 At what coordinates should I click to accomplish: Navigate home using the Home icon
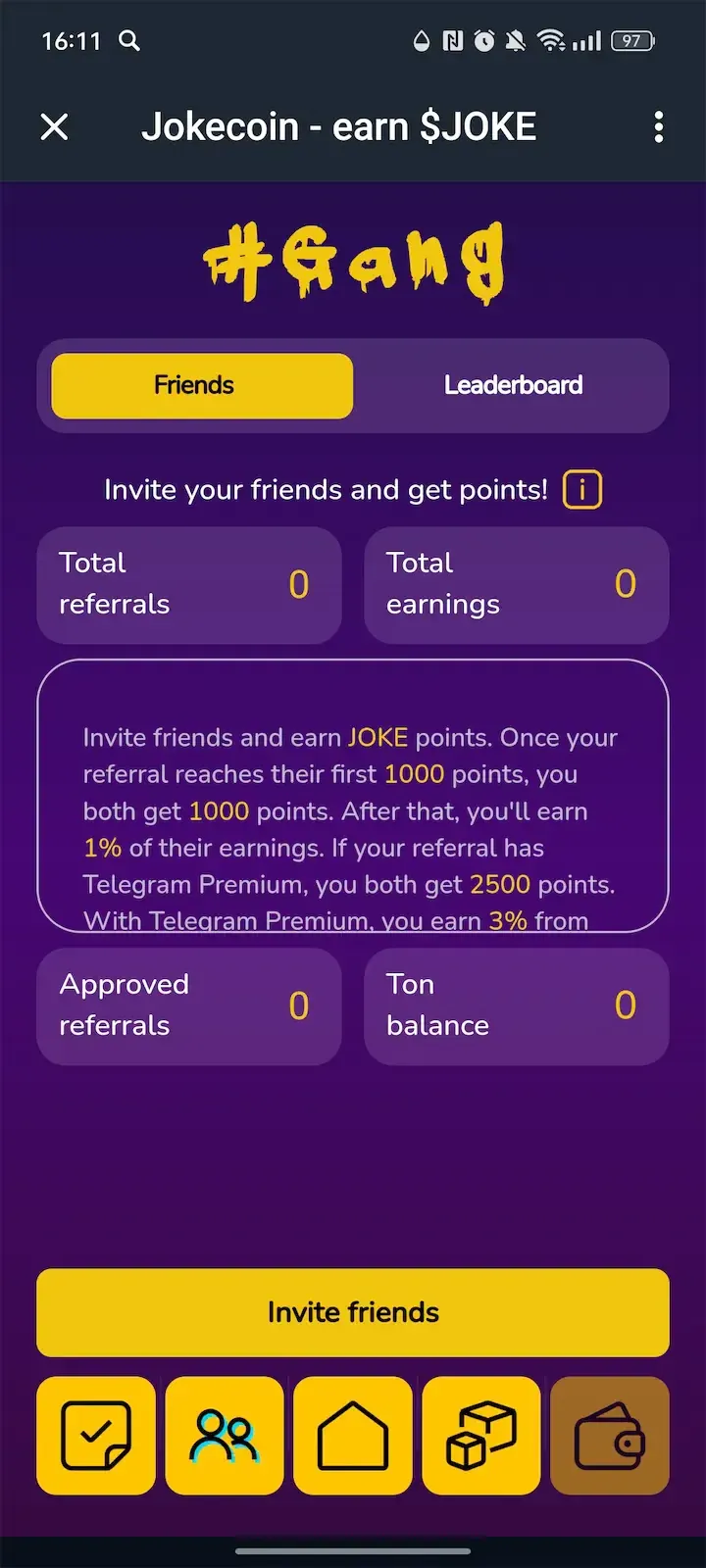point(352,1435)
